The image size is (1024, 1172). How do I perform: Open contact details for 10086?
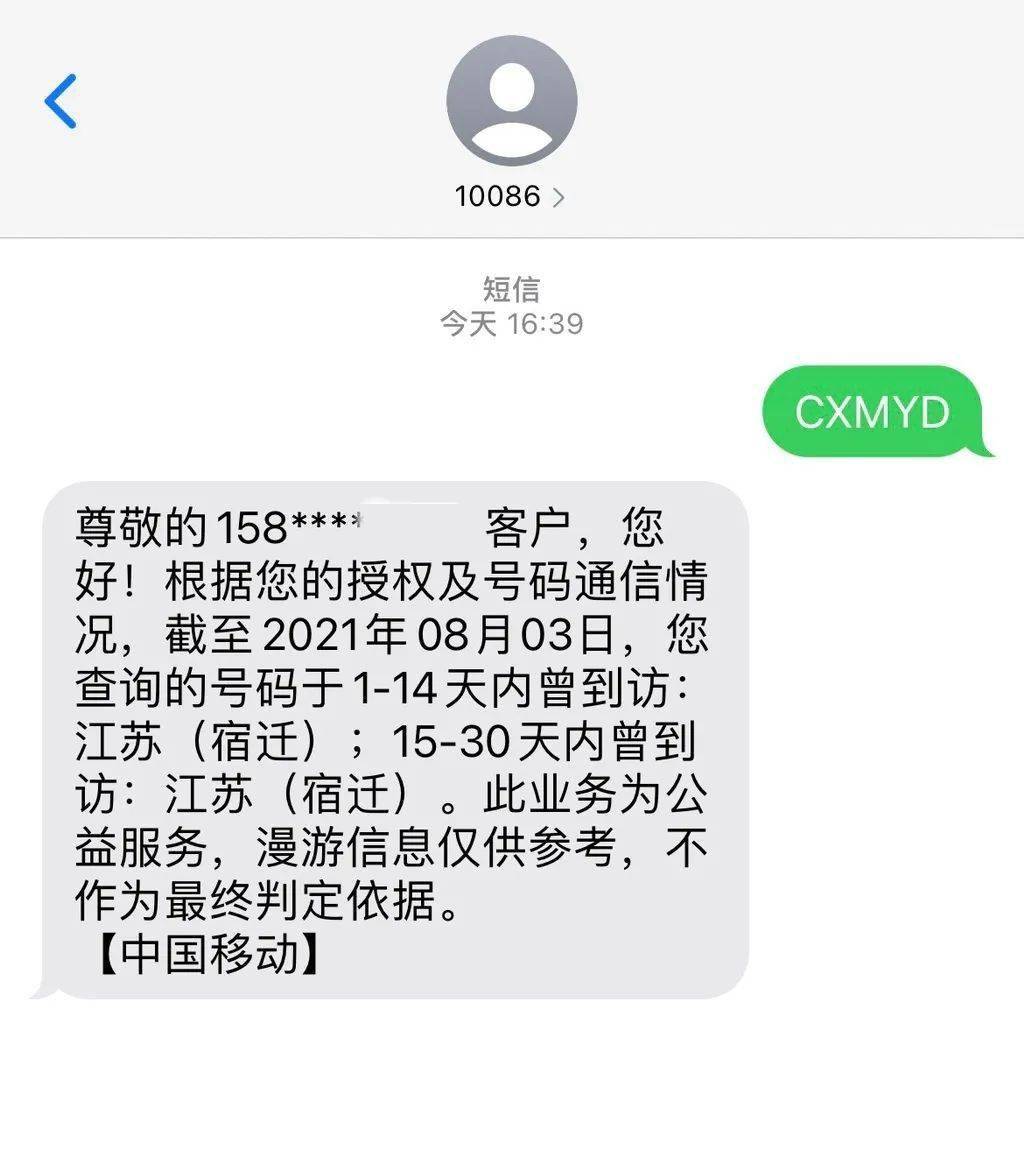[510, 196]
